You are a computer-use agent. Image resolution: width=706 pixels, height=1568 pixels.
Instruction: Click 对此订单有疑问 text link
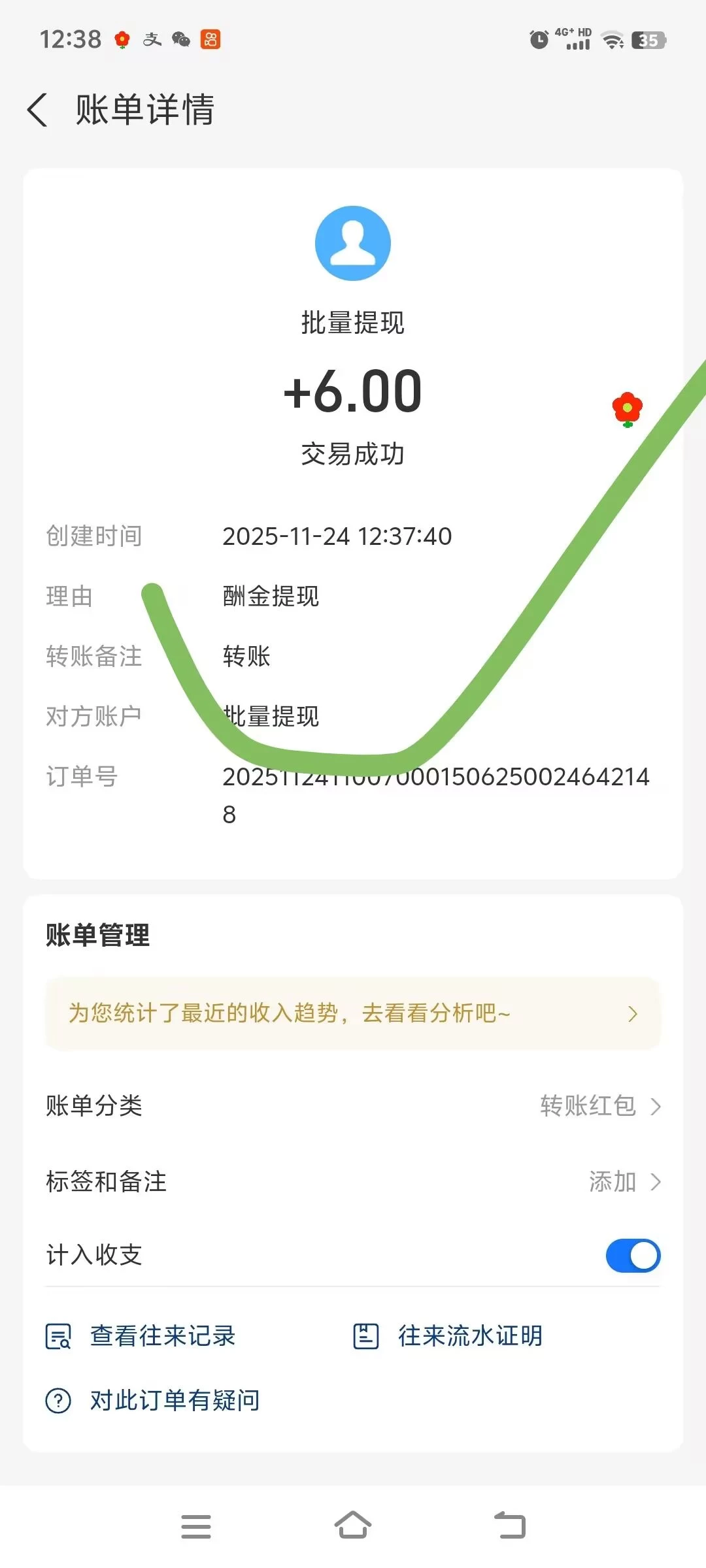(x=173, y=1400)
